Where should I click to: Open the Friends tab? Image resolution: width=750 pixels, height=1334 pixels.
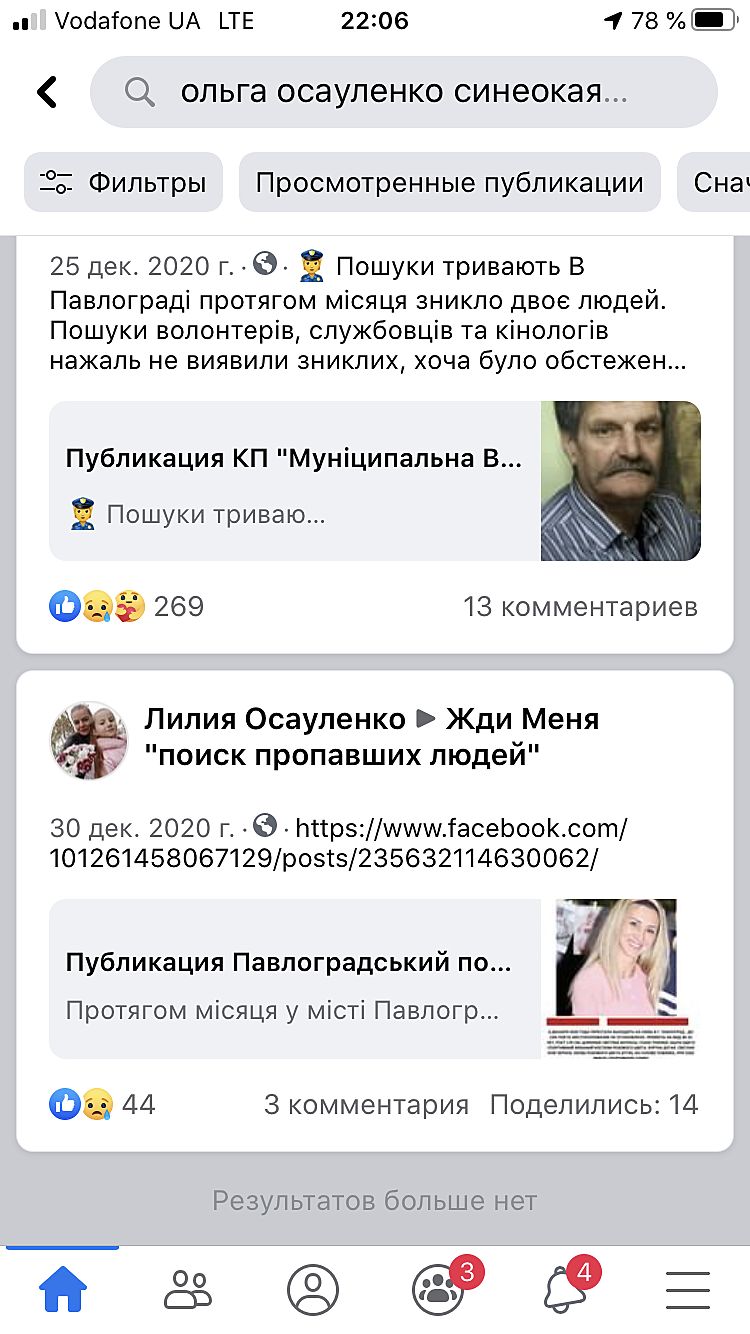188,1290
